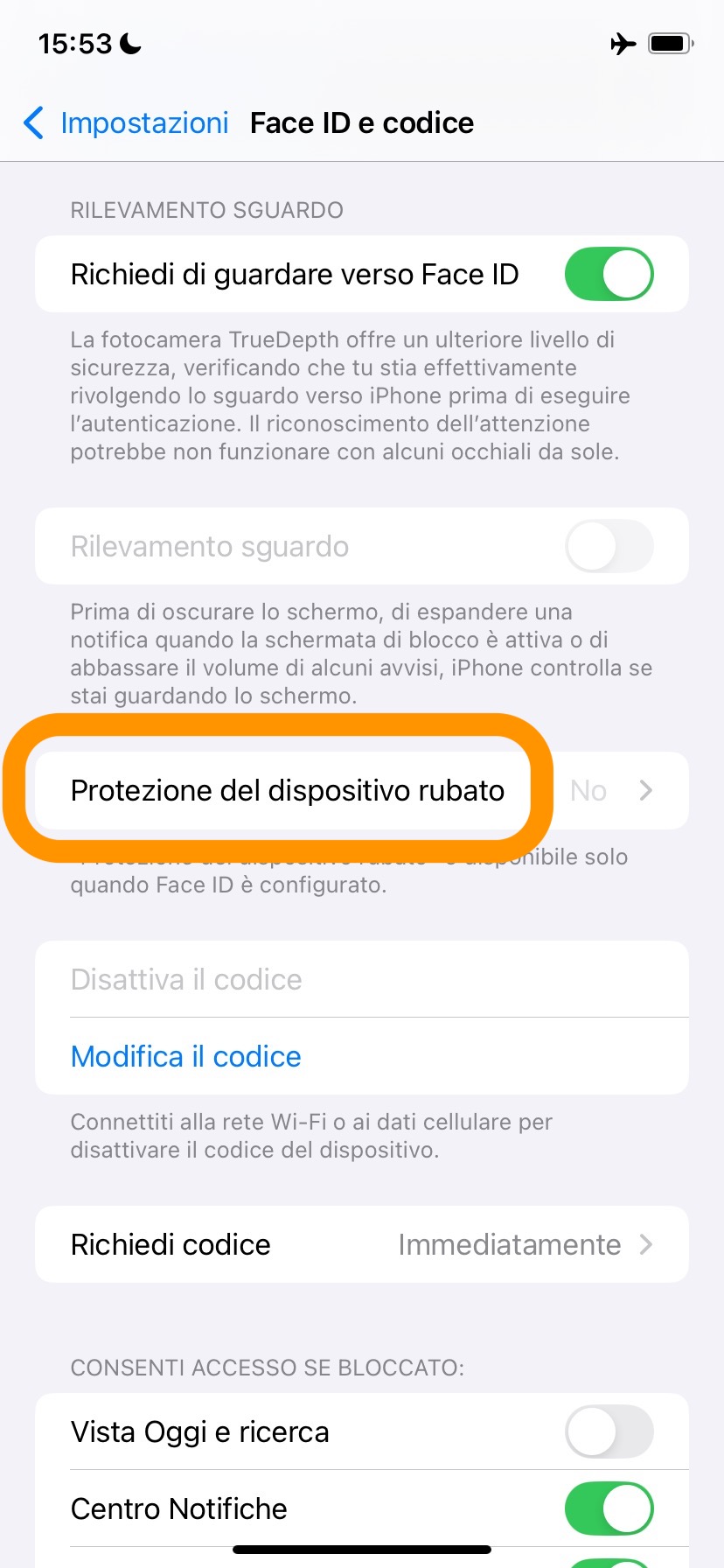Screen dimensions: 724x1568
Task: Turn off Richiedi di guardare verso Face ID
Action: (609, 274)
